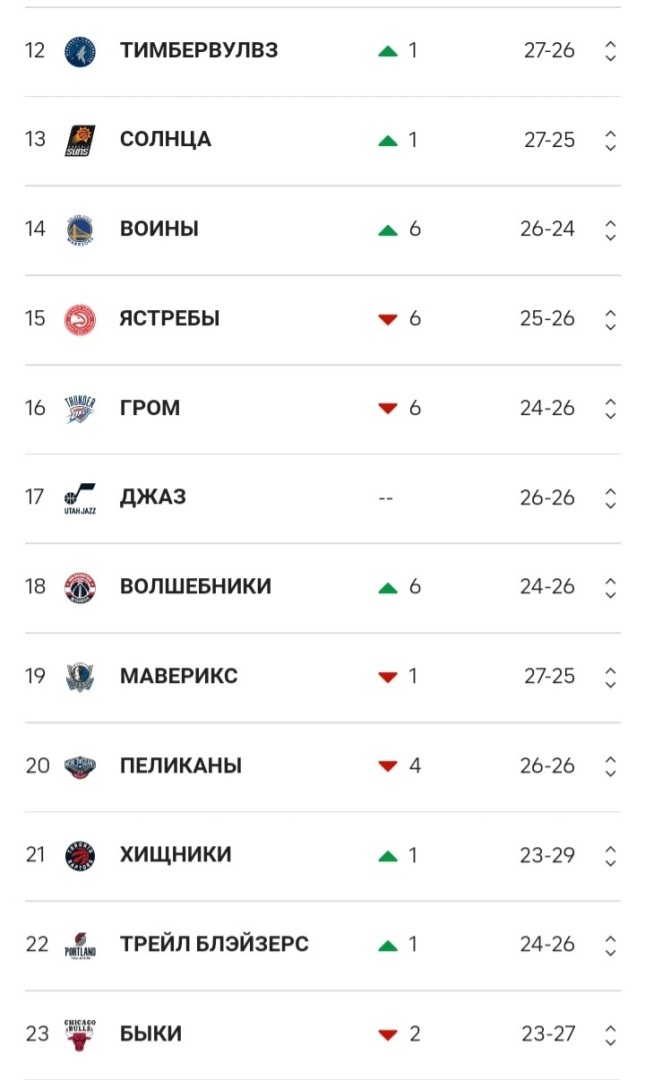Screen dimensions: 645x1080
Task: Expand the Джаз ranking entry
Action: click(x=610, y=498)
